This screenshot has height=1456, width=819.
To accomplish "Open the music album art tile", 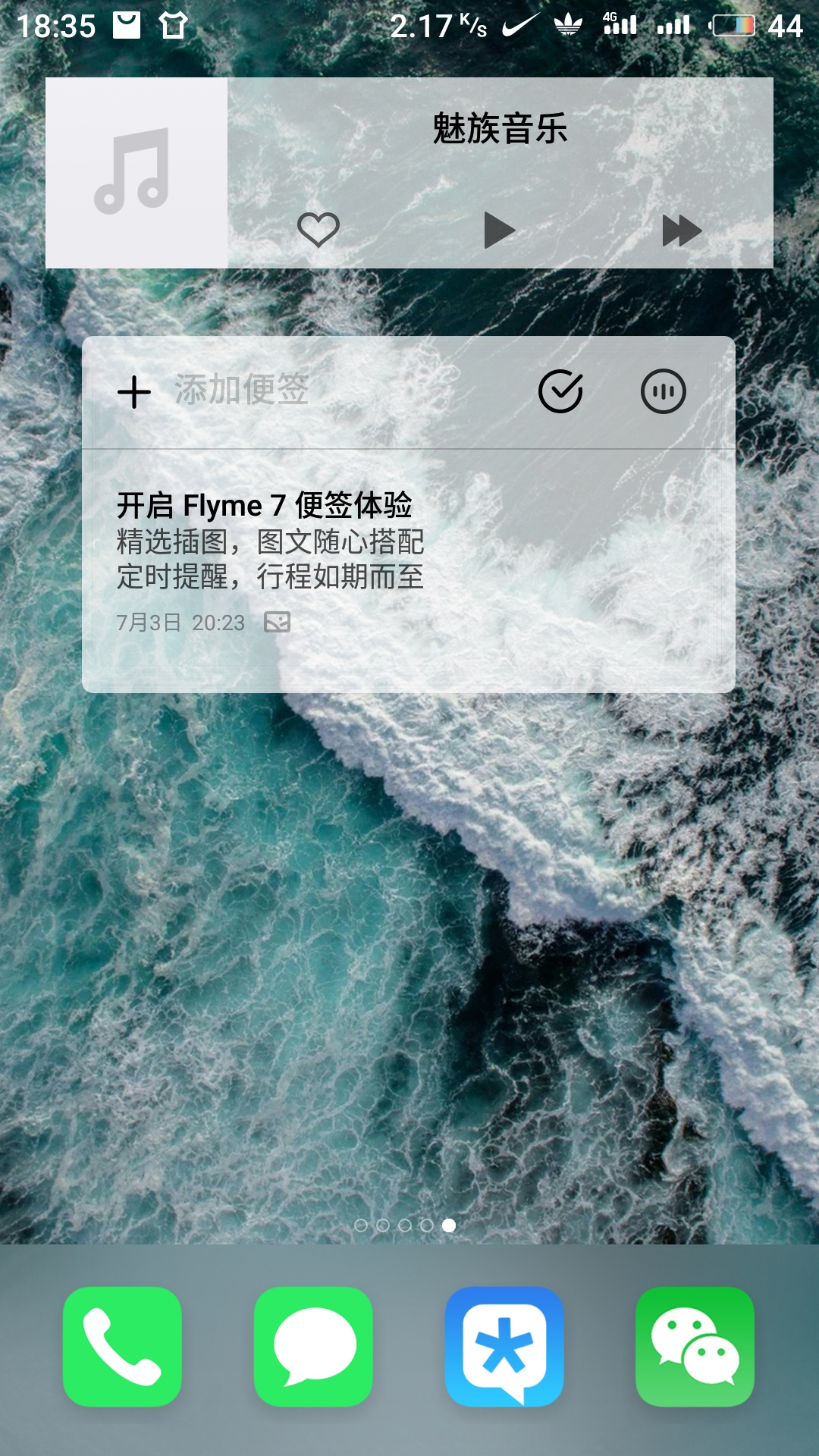I will pos(136,173).
